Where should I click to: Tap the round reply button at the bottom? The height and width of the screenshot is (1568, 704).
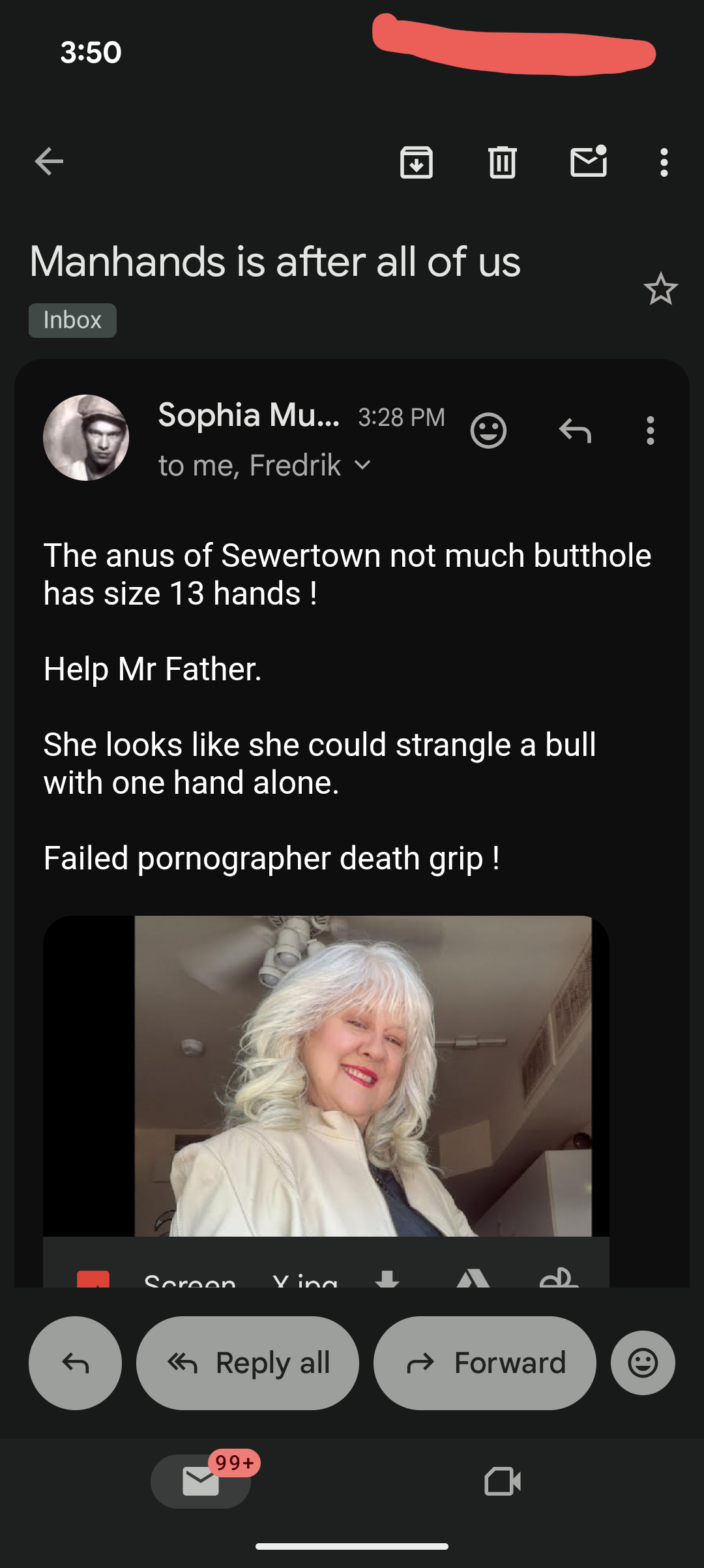click(x=75, y=1363)
